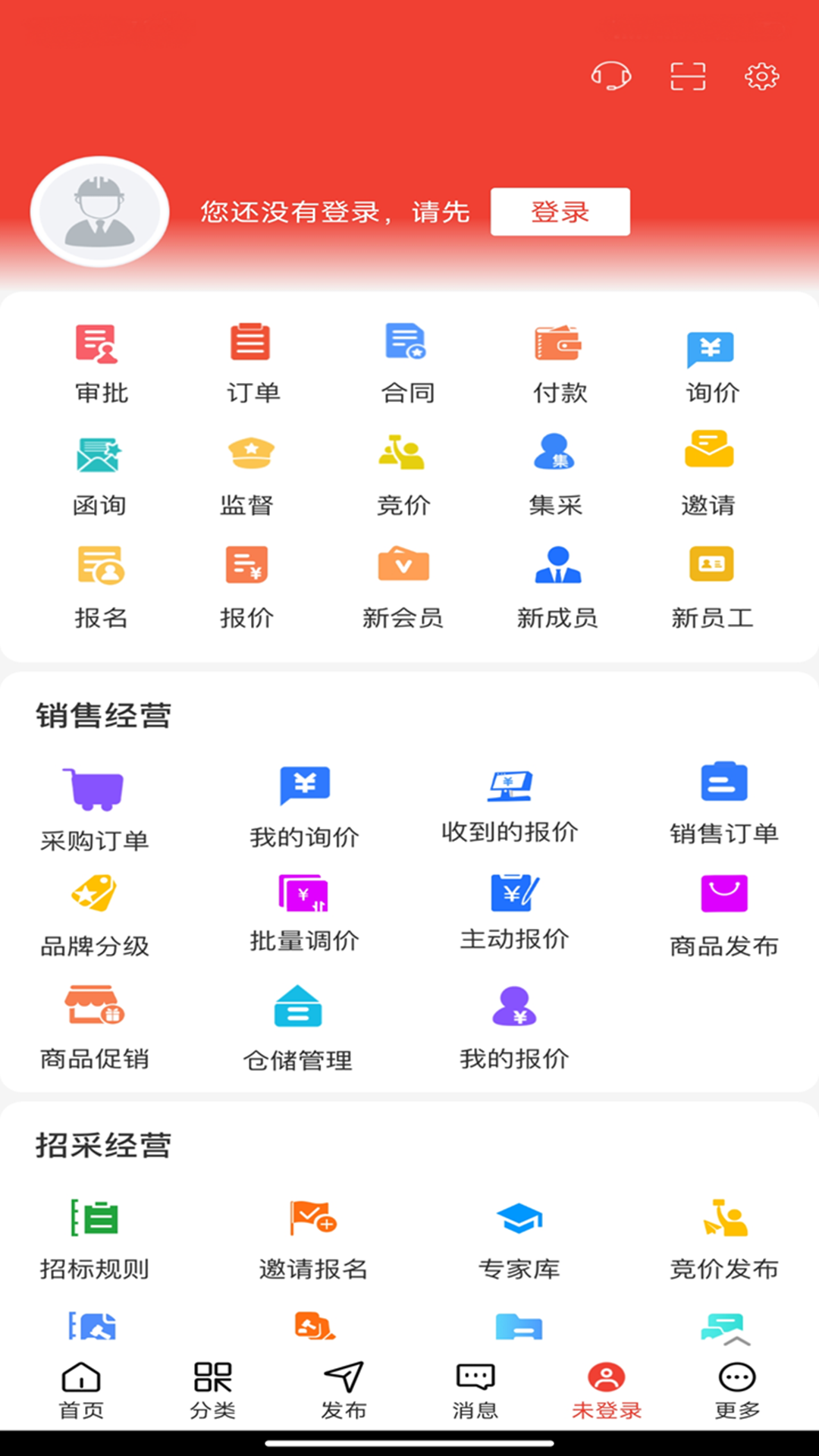Tap the 付款 payment icon
Screen dimensions: 819x1456
click(559, 356)
